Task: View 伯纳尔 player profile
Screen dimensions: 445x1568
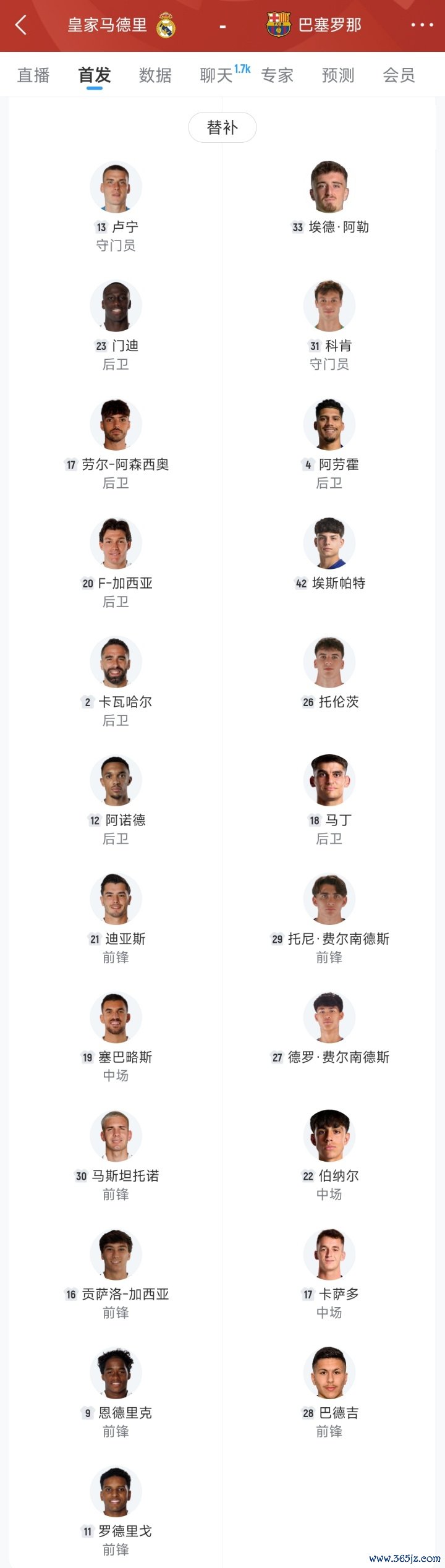Action: tap(329, 1136)
